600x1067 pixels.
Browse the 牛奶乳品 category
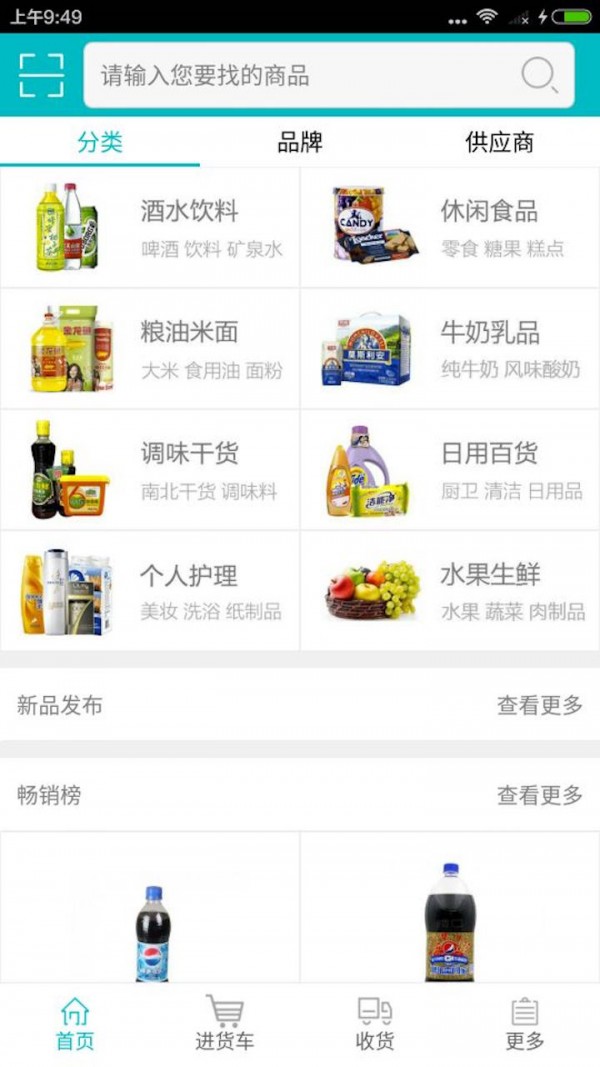click(450, 349)
